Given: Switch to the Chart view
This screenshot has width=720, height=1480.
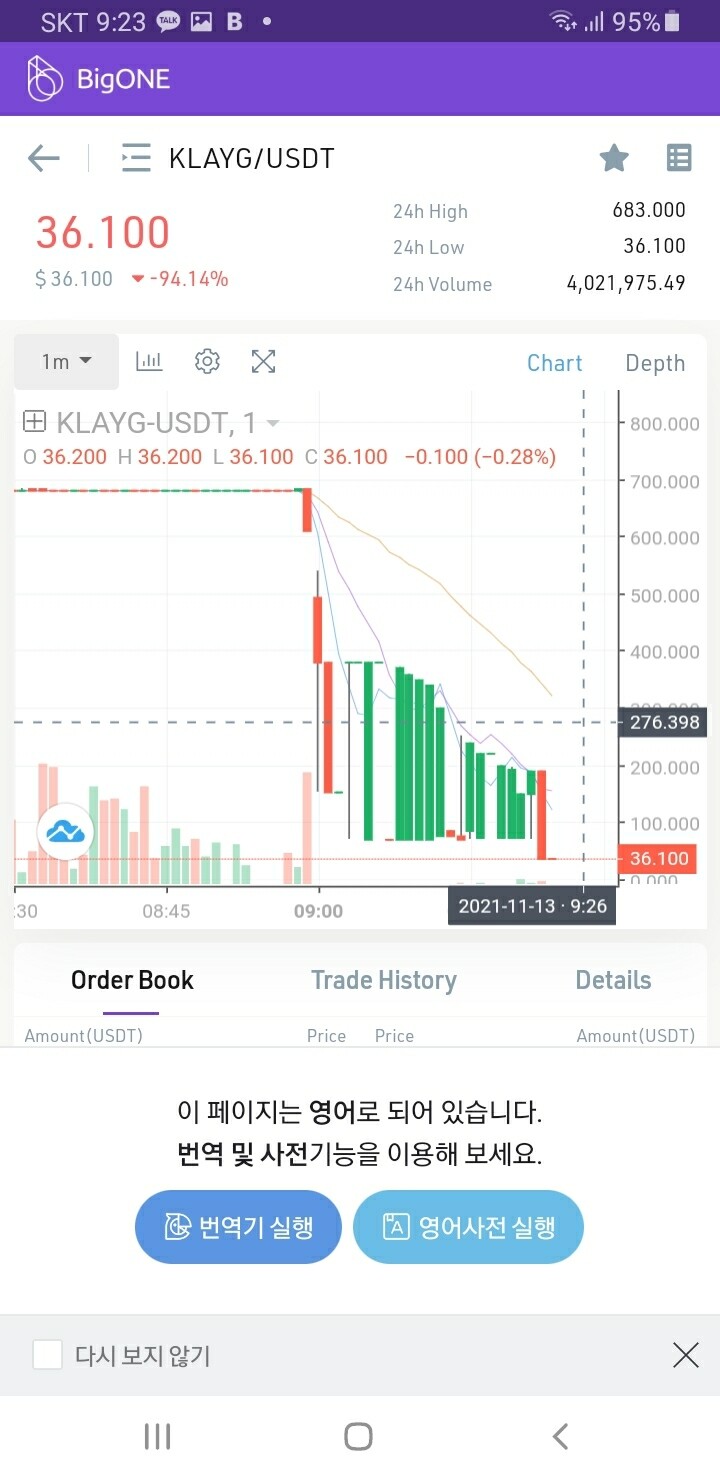Looking at the screenshot, I should (554, 363).
